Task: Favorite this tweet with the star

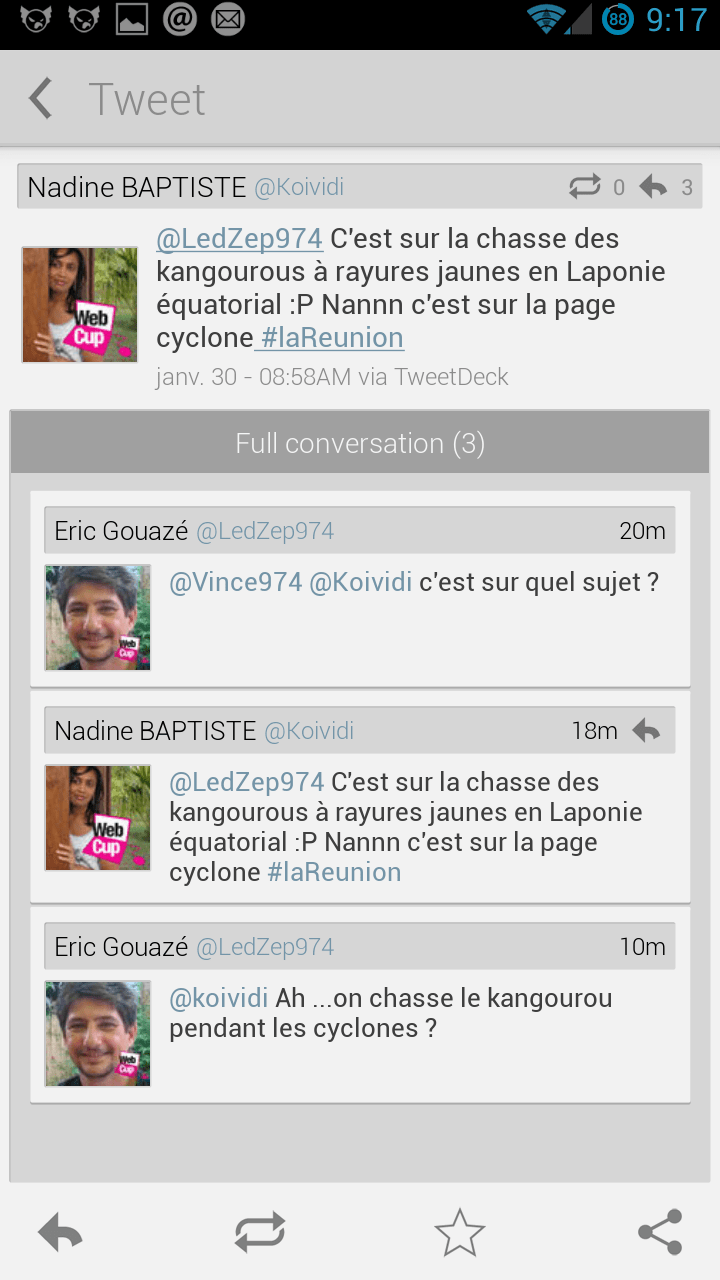Action: (459, 1232)
